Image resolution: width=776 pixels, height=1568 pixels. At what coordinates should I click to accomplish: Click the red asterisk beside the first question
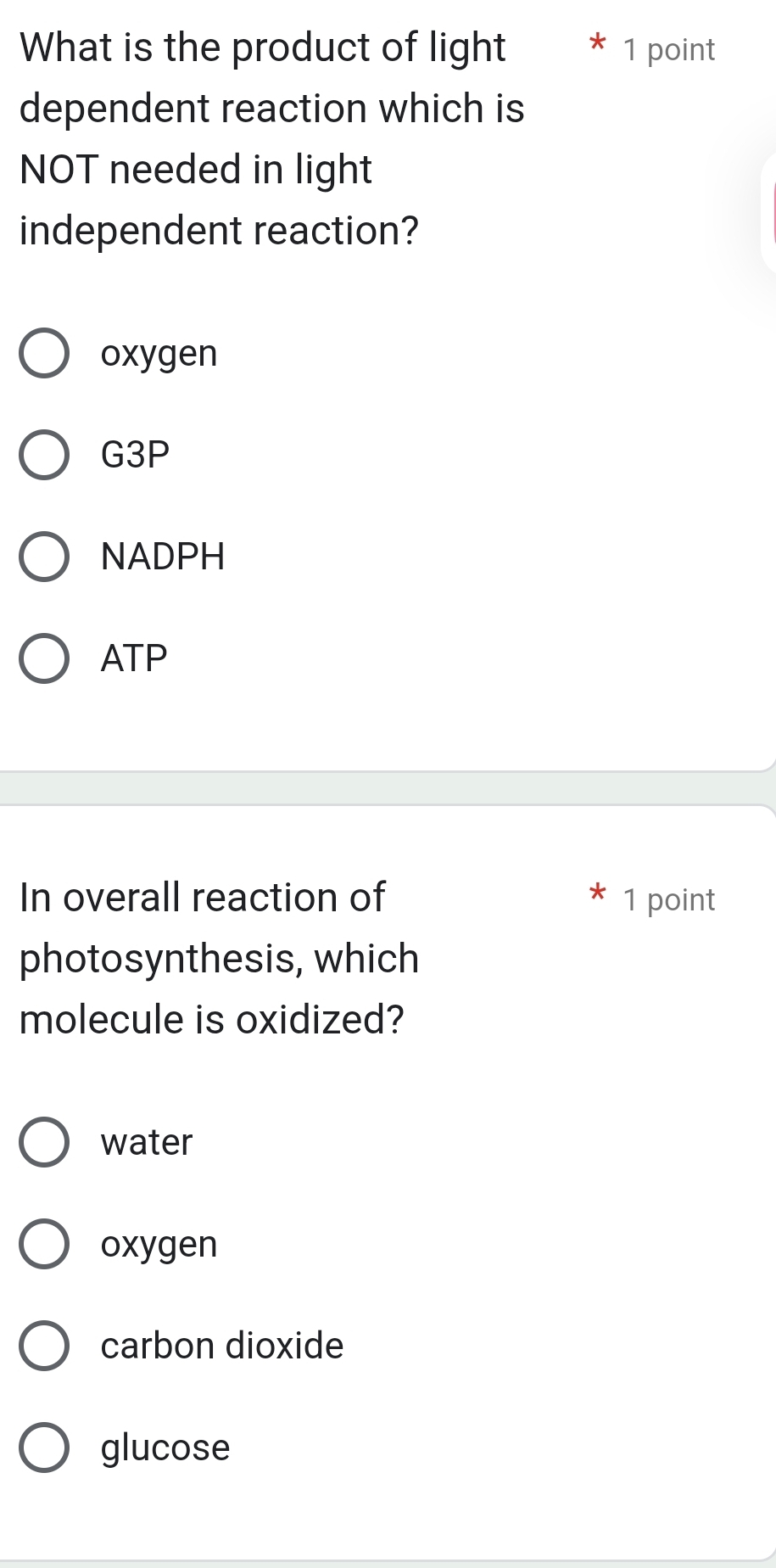(596, 47)
